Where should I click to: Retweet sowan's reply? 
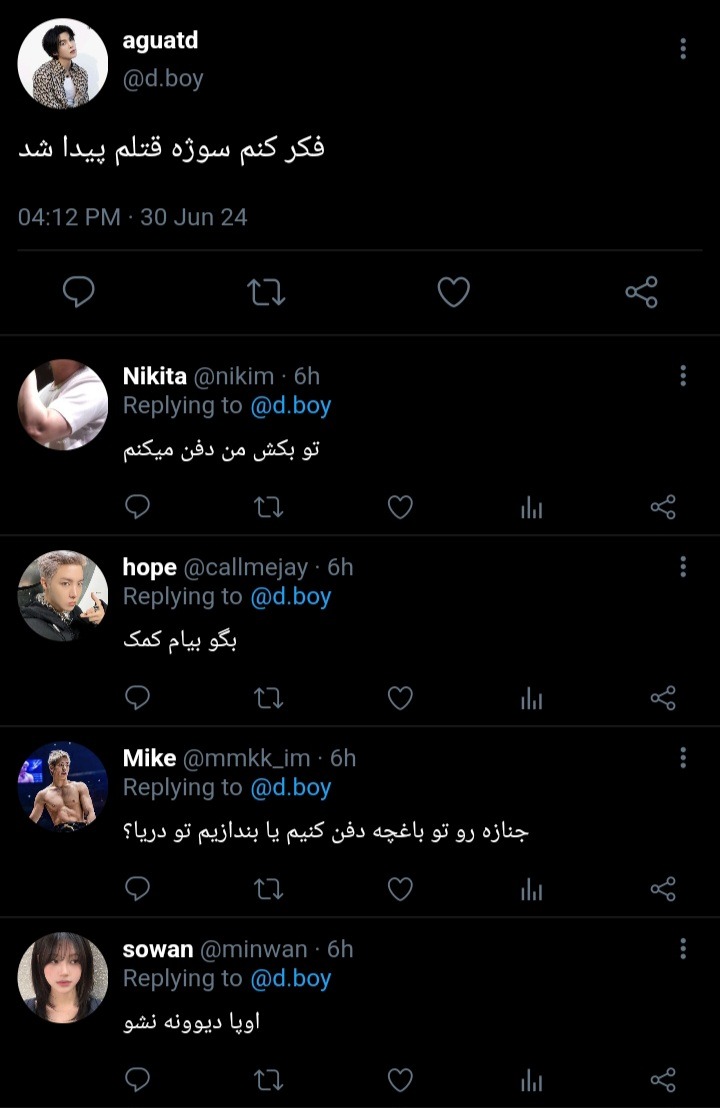(268, 1080)
